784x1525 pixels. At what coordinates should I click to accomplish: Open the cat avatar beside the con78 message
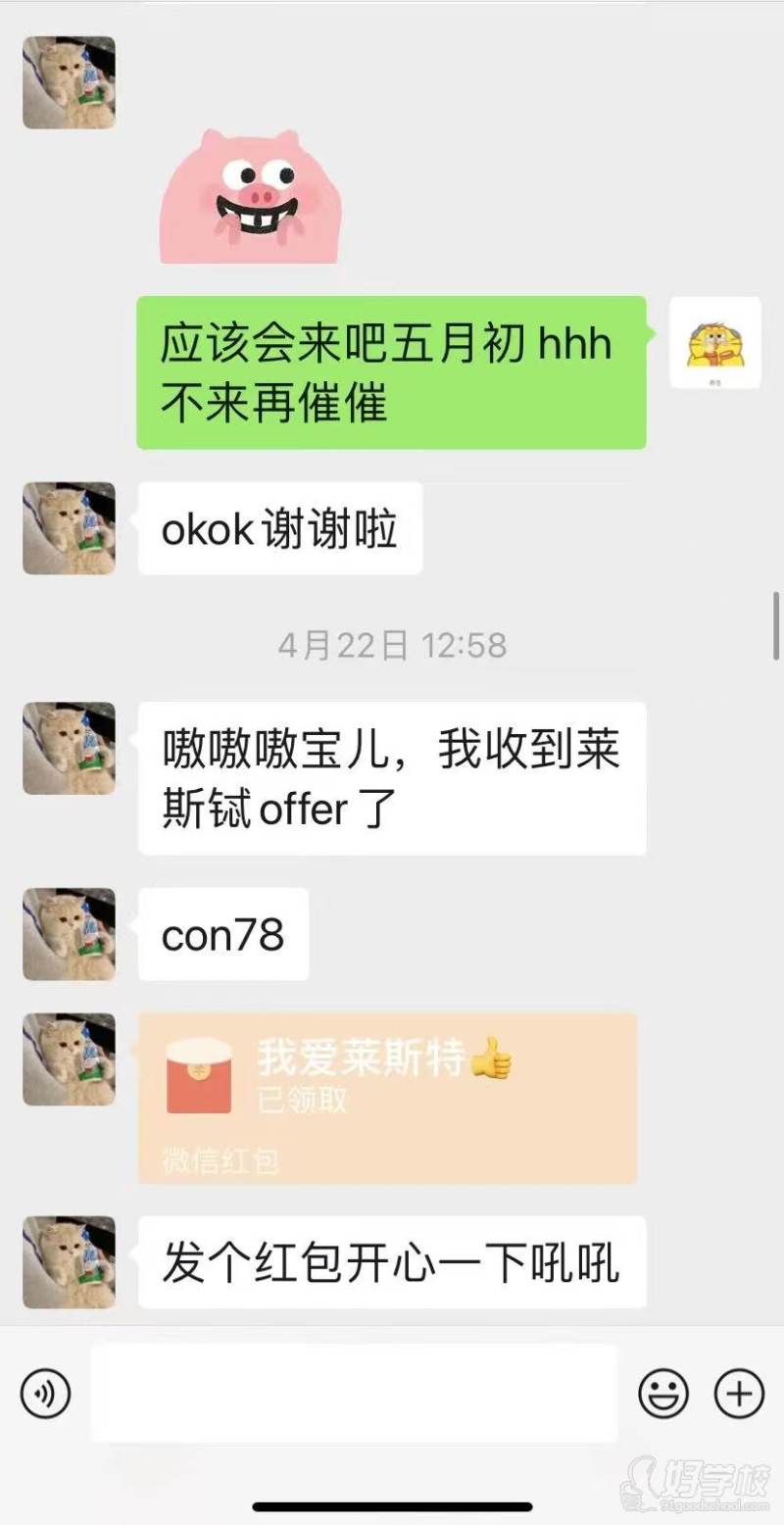(x=69, y=934)
